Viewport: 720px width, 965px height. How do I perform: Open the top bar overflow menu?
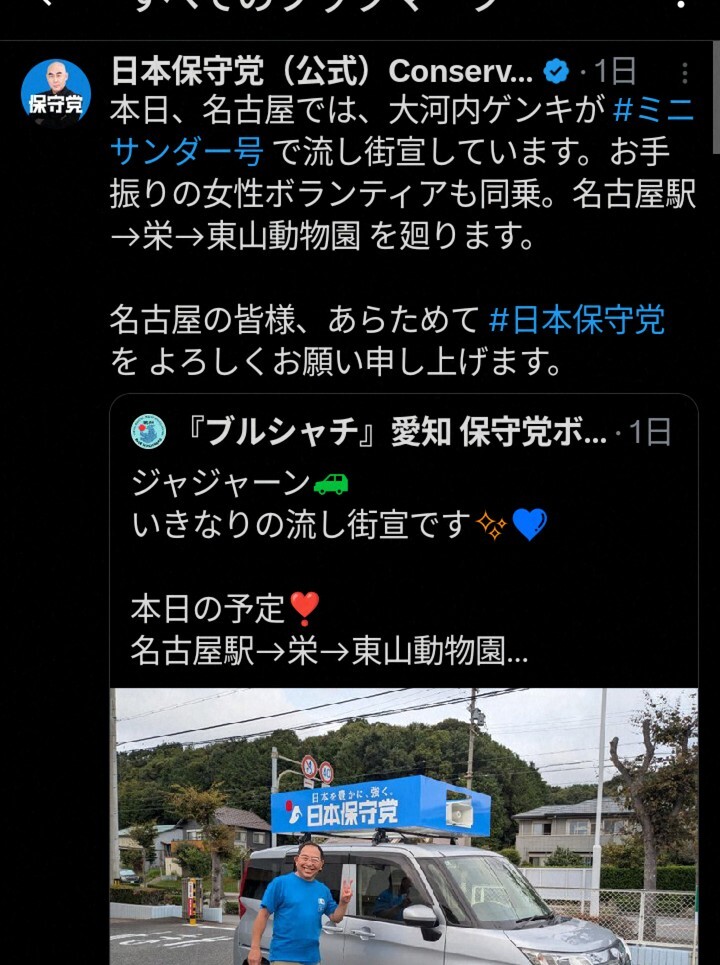click(x=682, y=8)
